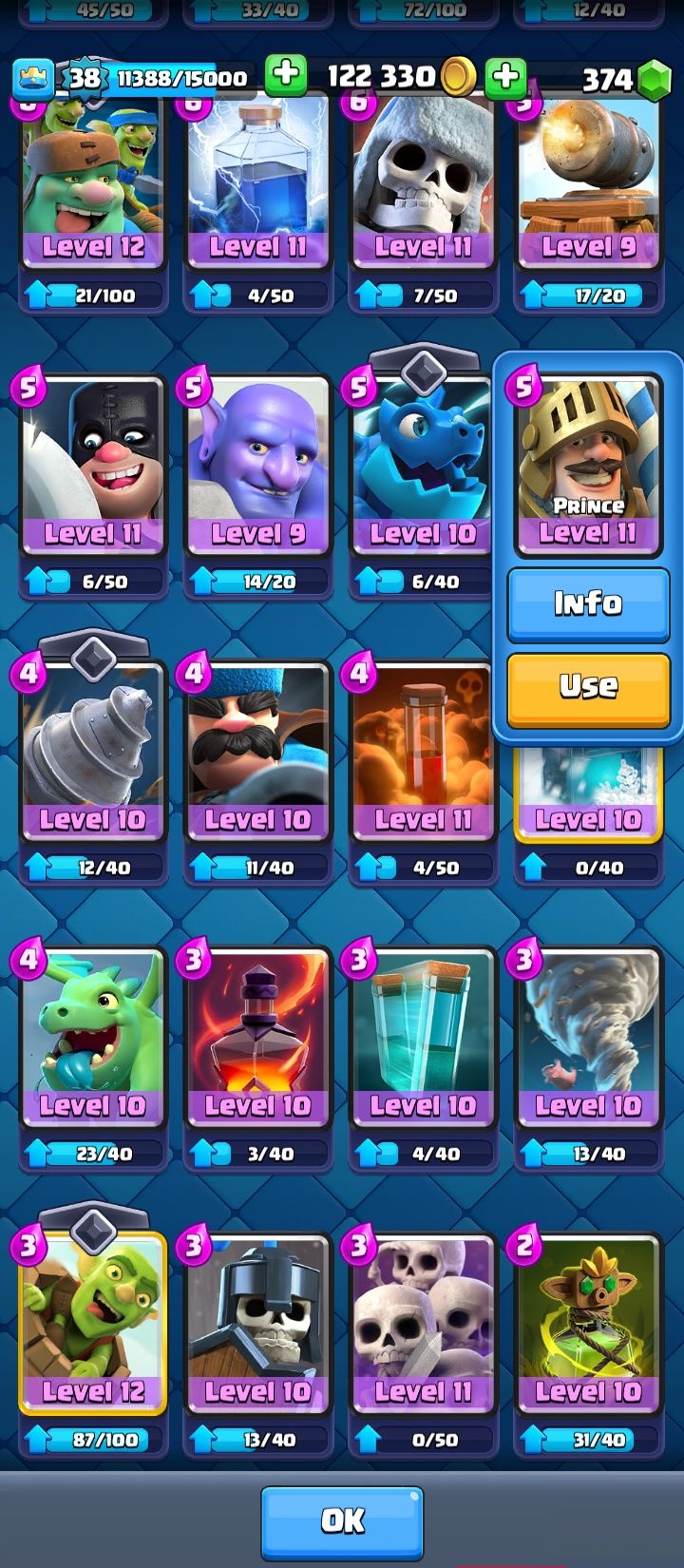Open the gems shop via green gem
The image size is (684, 1568).
(653, 80)
